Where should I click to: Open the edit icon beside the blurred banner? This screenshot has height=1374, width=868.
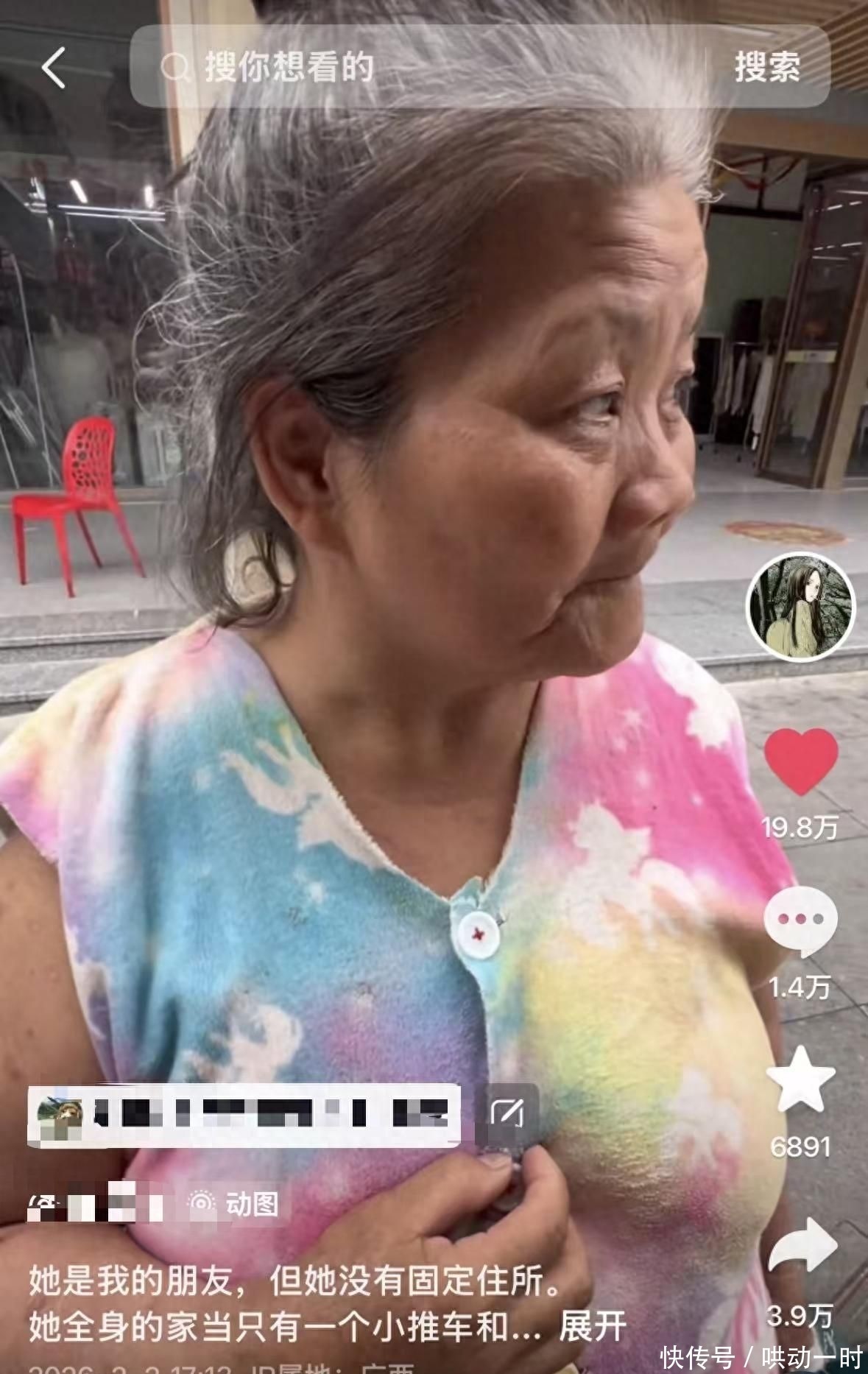[x=507, y=1113]
